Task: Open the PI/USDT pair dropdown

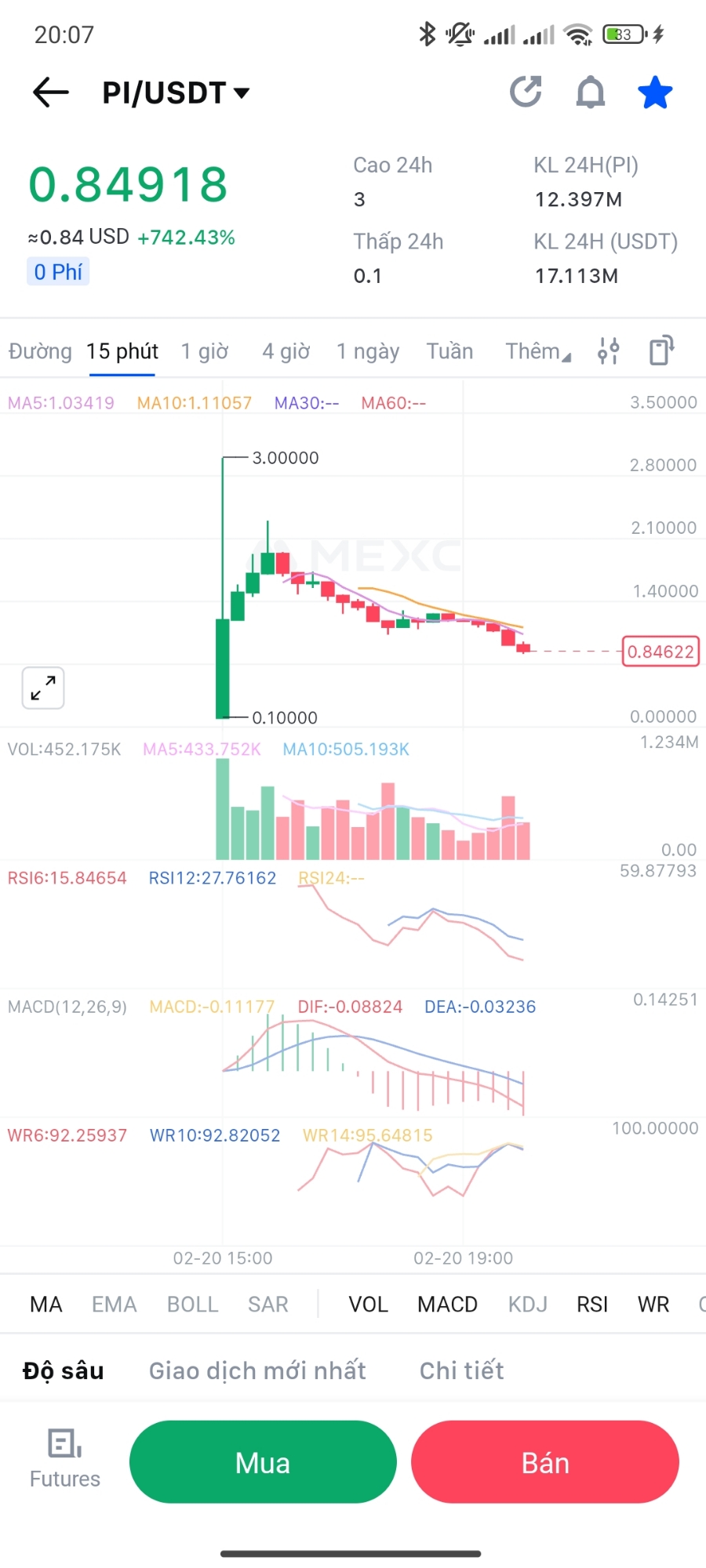Action: [x=176, y=93]
